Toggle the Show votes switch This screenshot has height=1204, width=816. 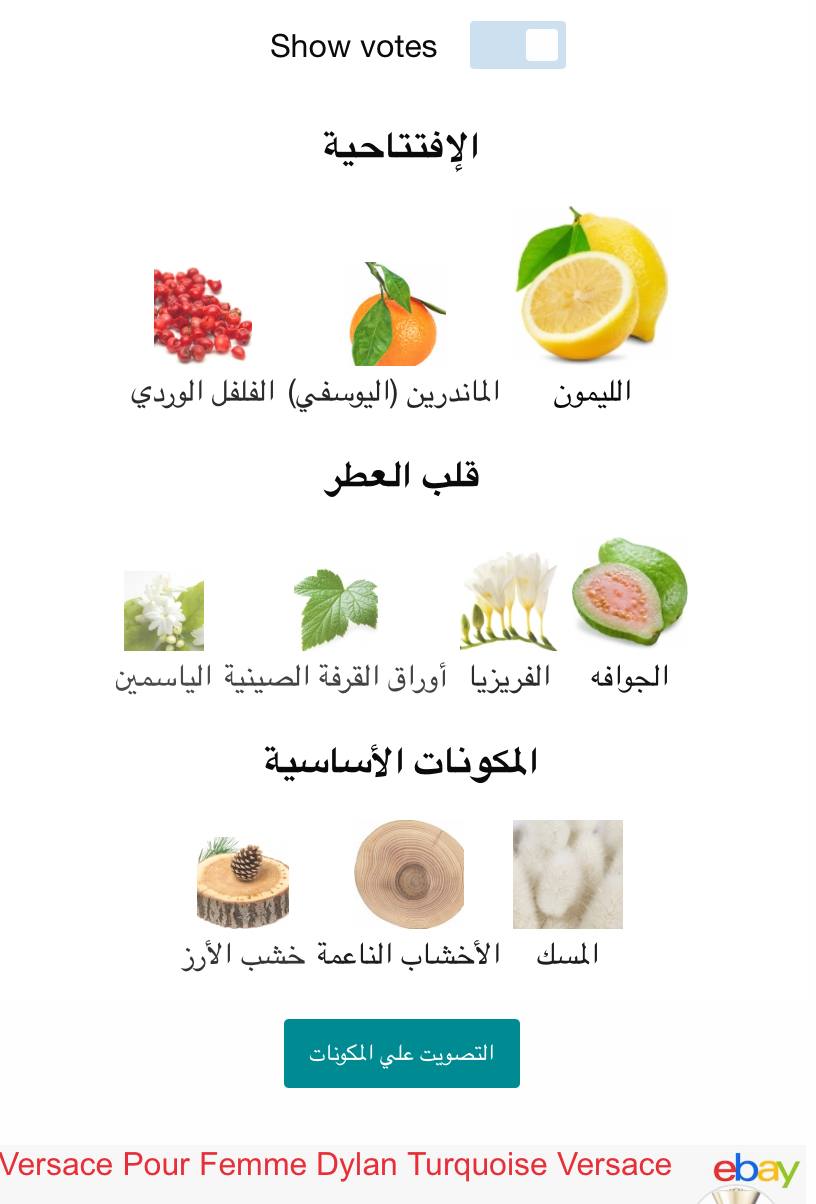click(518, 46)
